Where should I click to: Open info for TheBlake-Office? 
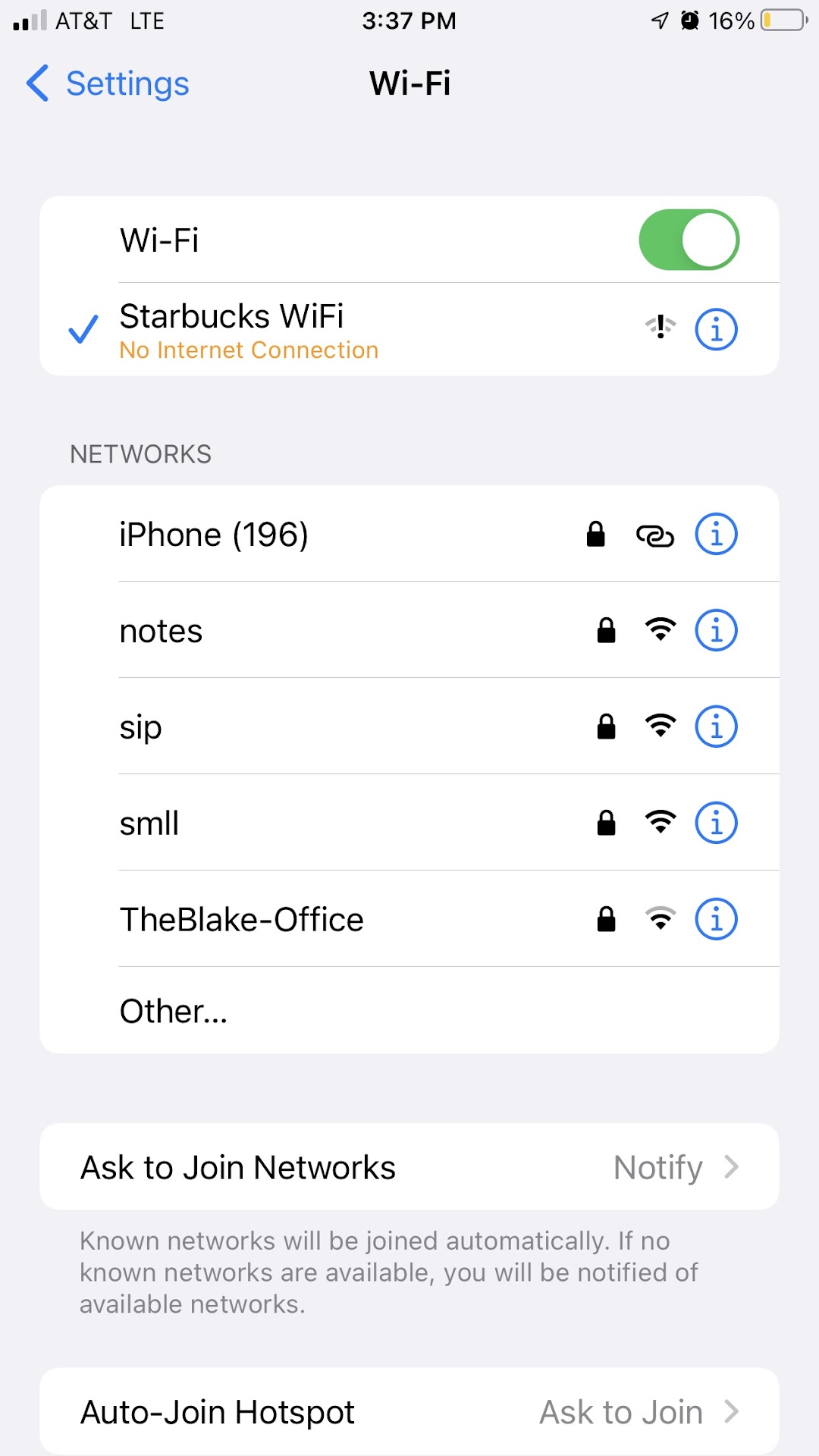click(x=716, y=920)
